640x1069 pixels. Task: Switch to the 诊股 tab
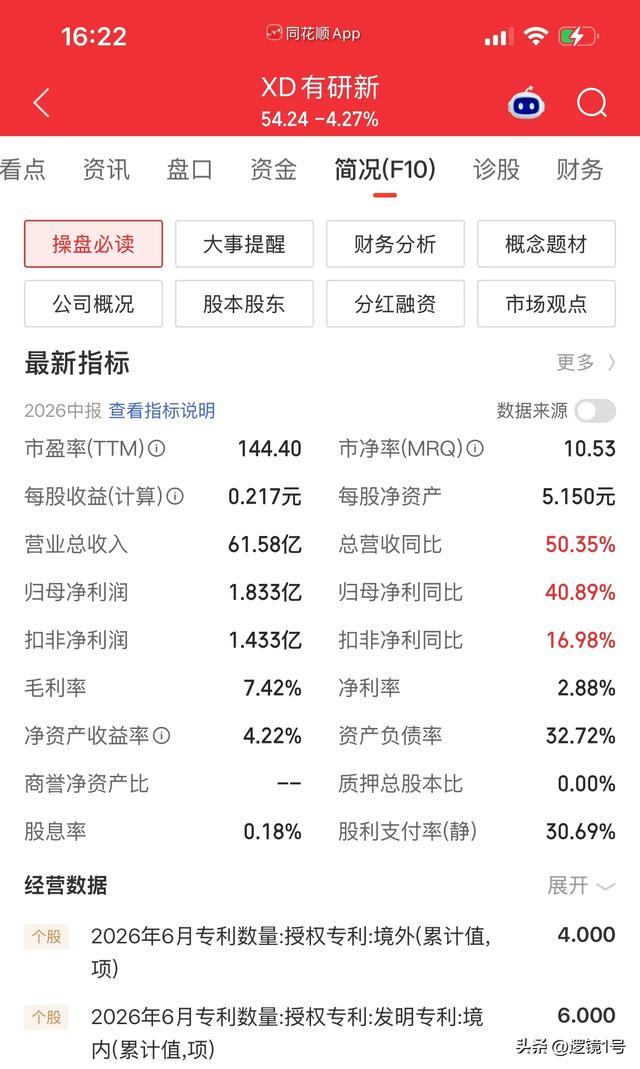click(x=496, y=169)
